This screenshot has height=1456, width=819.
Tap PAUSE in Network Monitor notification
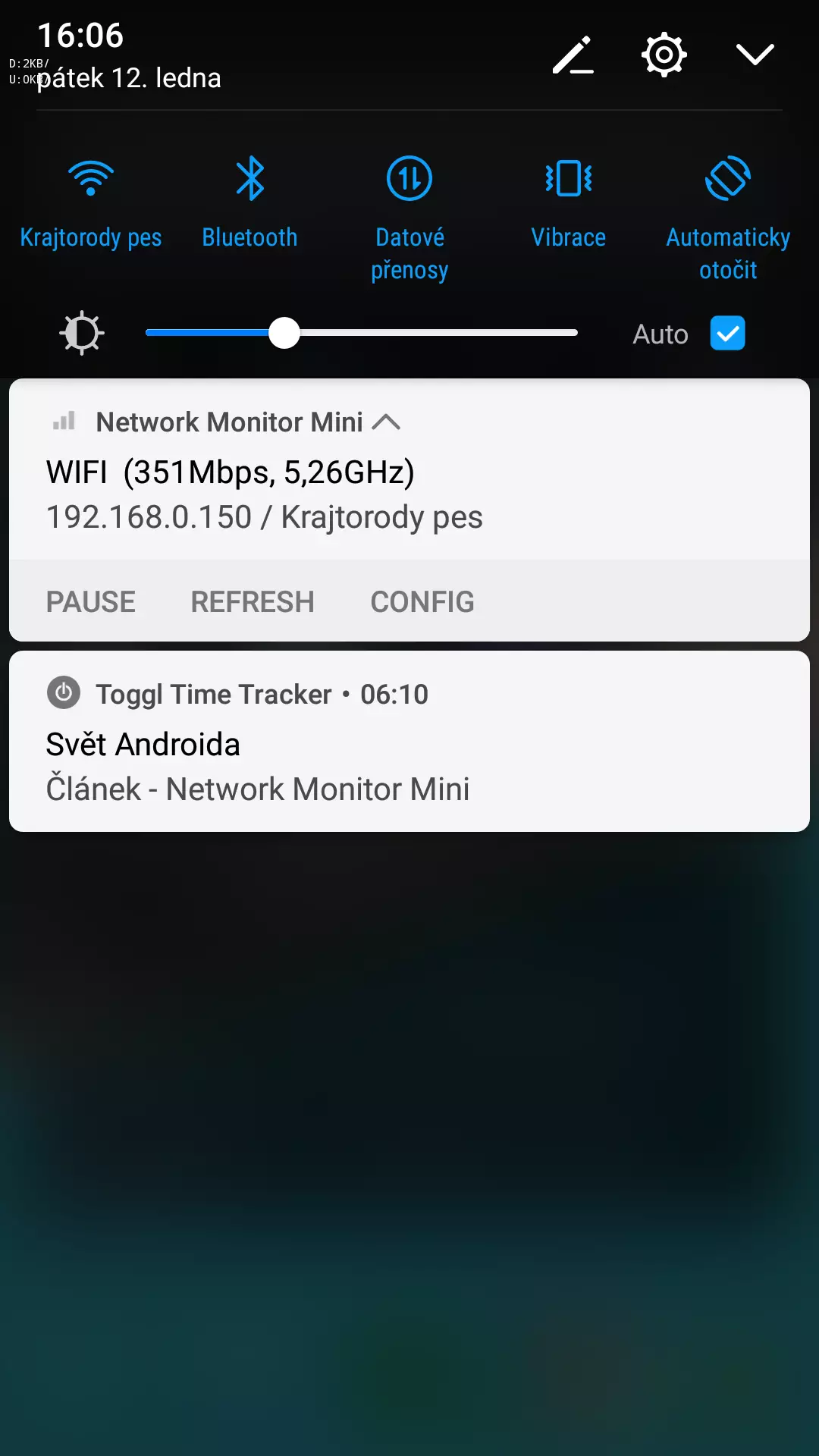(x=91, y=602)
